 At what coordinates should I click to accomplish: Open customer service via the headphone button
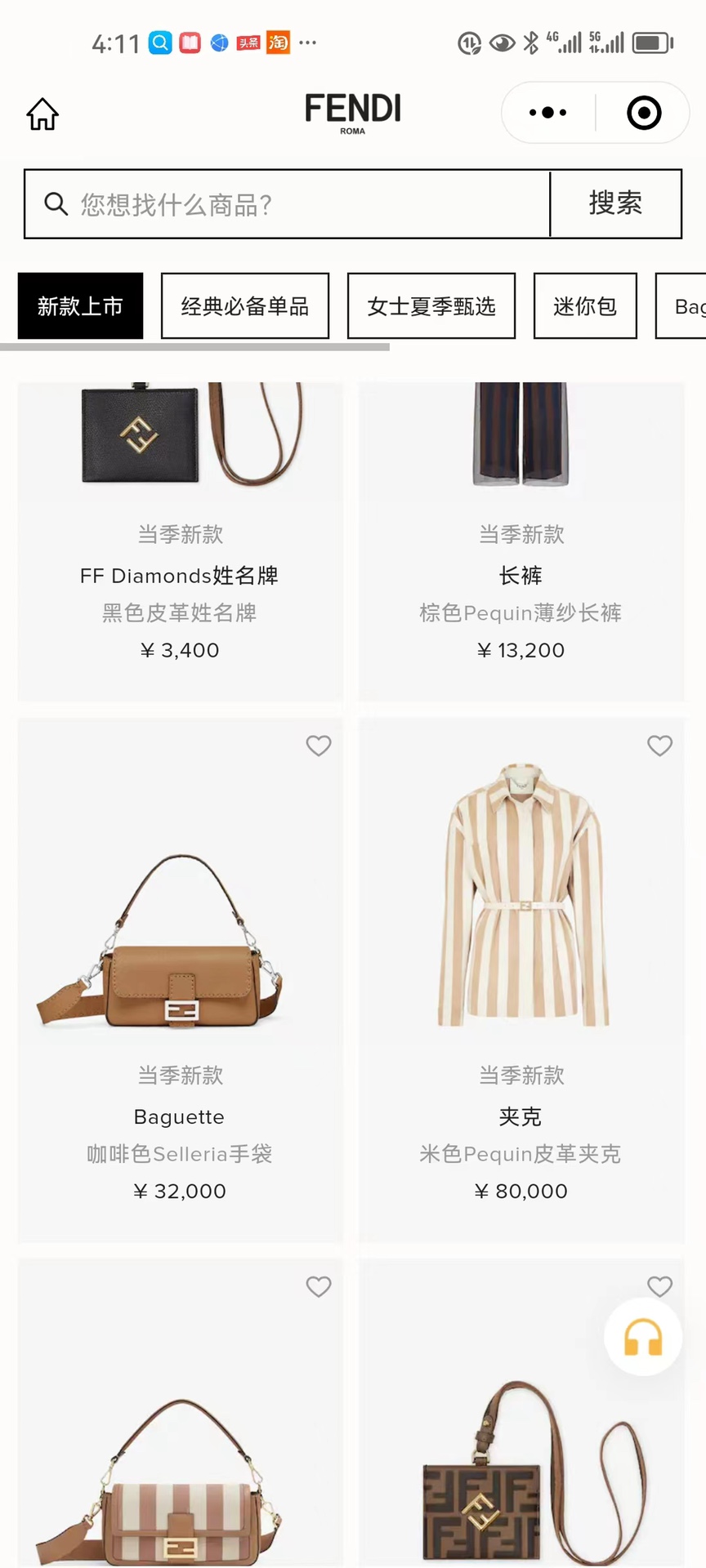click(x=643, y=1338)
